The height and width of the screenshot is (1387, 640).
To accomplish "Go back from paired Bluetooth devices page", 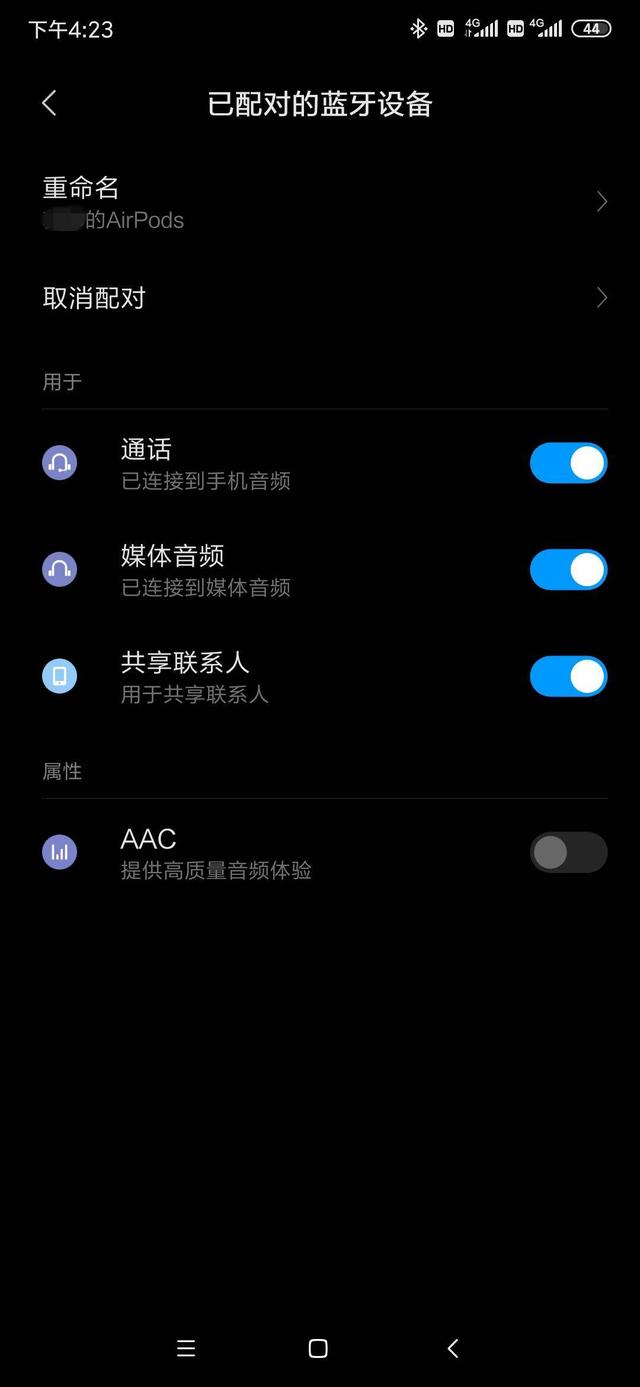I will 49,103.
